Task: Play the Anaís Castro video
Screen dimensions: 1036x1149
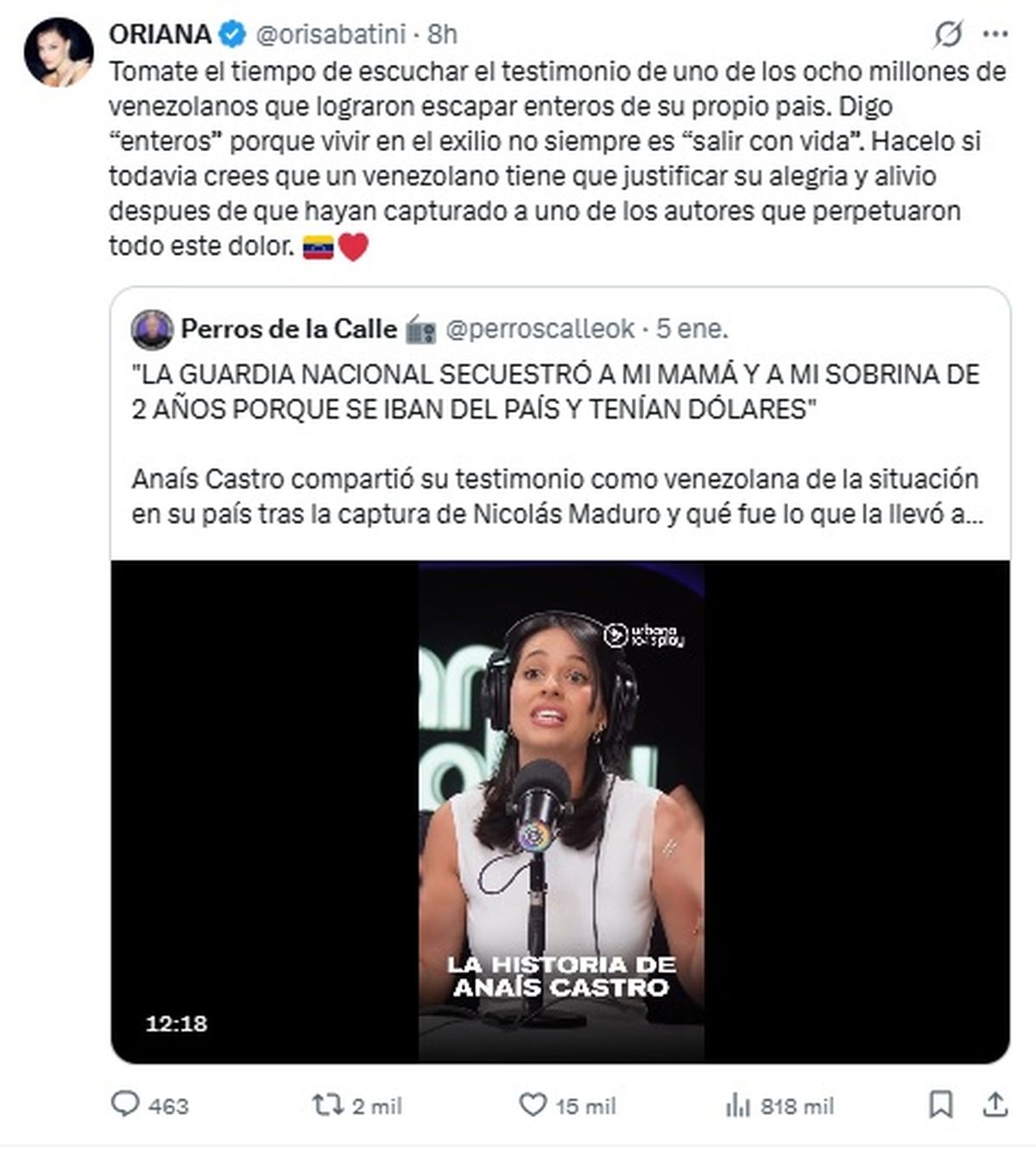Action: pyautogui.click(x=560, y=811)
